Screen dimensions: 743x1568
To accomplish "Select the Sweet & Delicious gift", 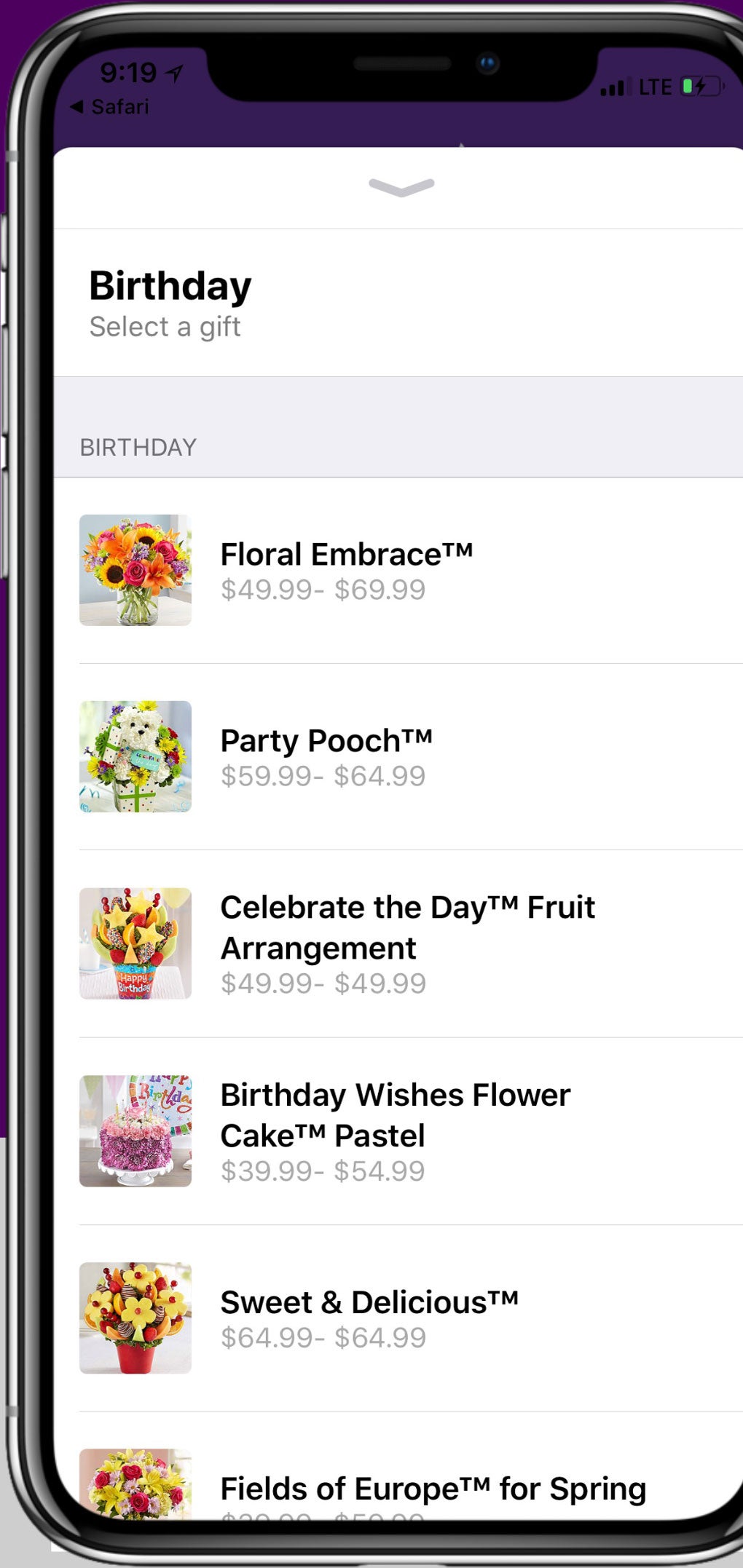I will (398, 1318).
